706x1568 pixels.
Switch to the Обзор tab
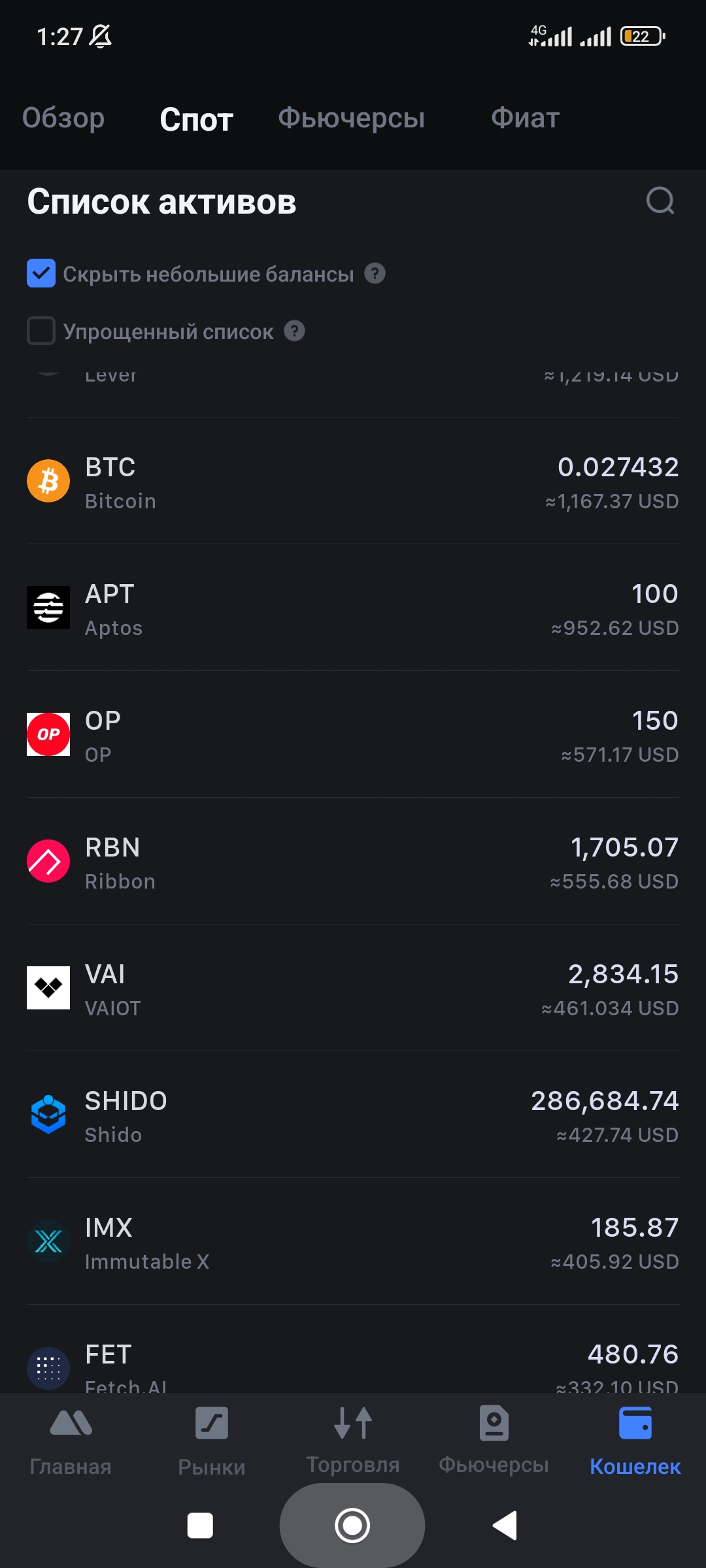[x=63, y=118]
